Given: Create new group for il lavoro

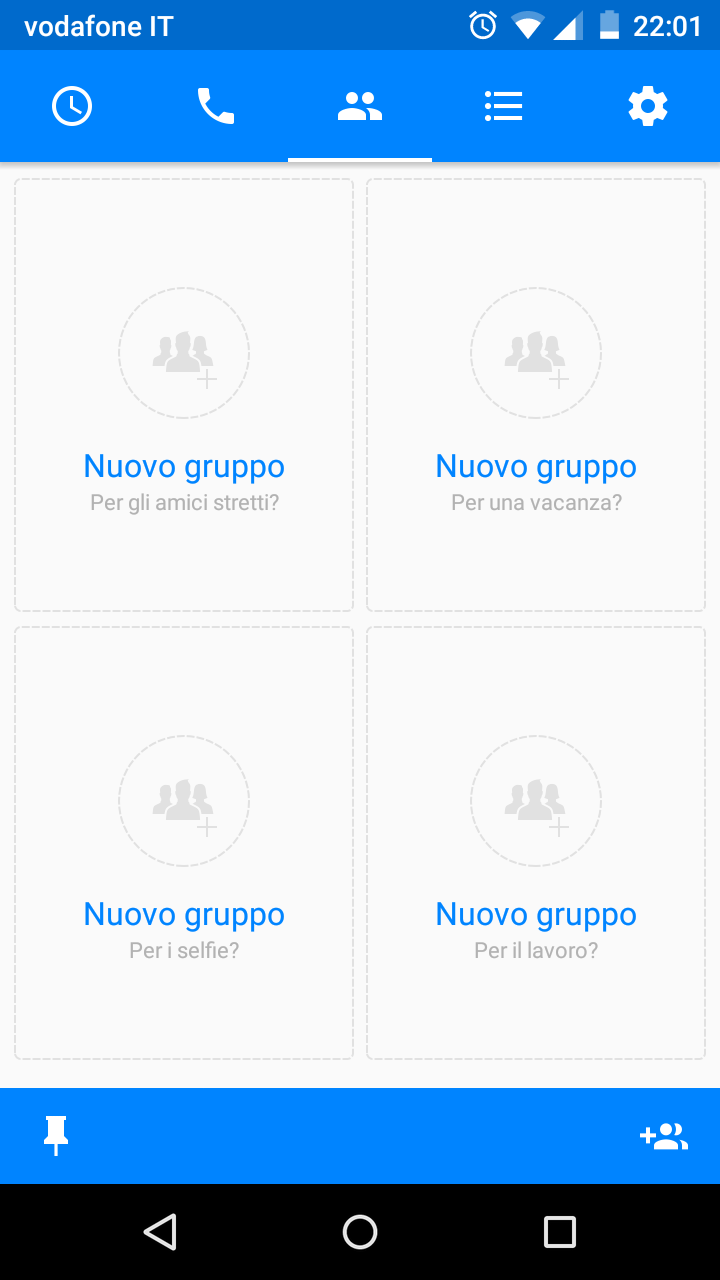Looking at the screenshot, I should pos(536,843).
